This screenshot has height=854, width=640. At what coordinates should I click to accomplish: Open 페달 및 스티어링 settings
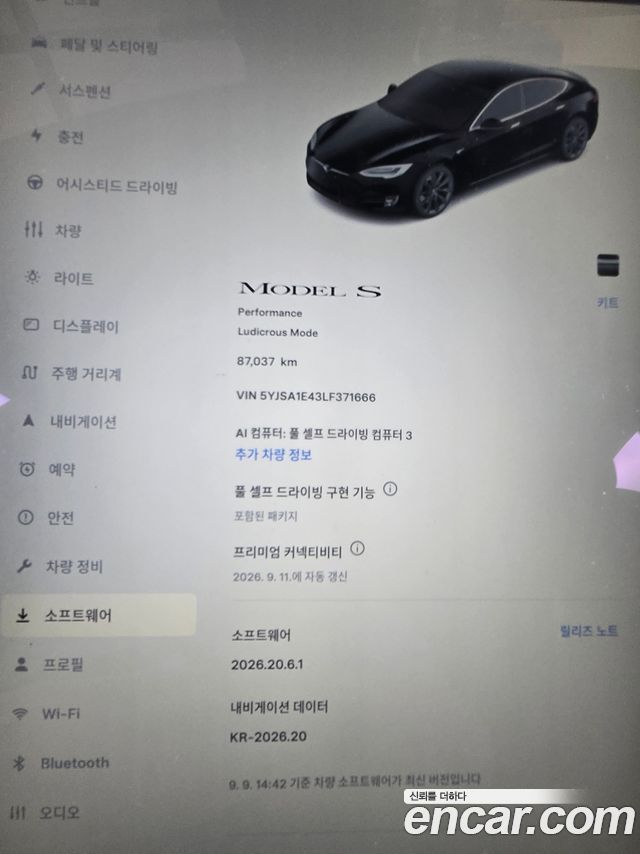coord(95,46)
